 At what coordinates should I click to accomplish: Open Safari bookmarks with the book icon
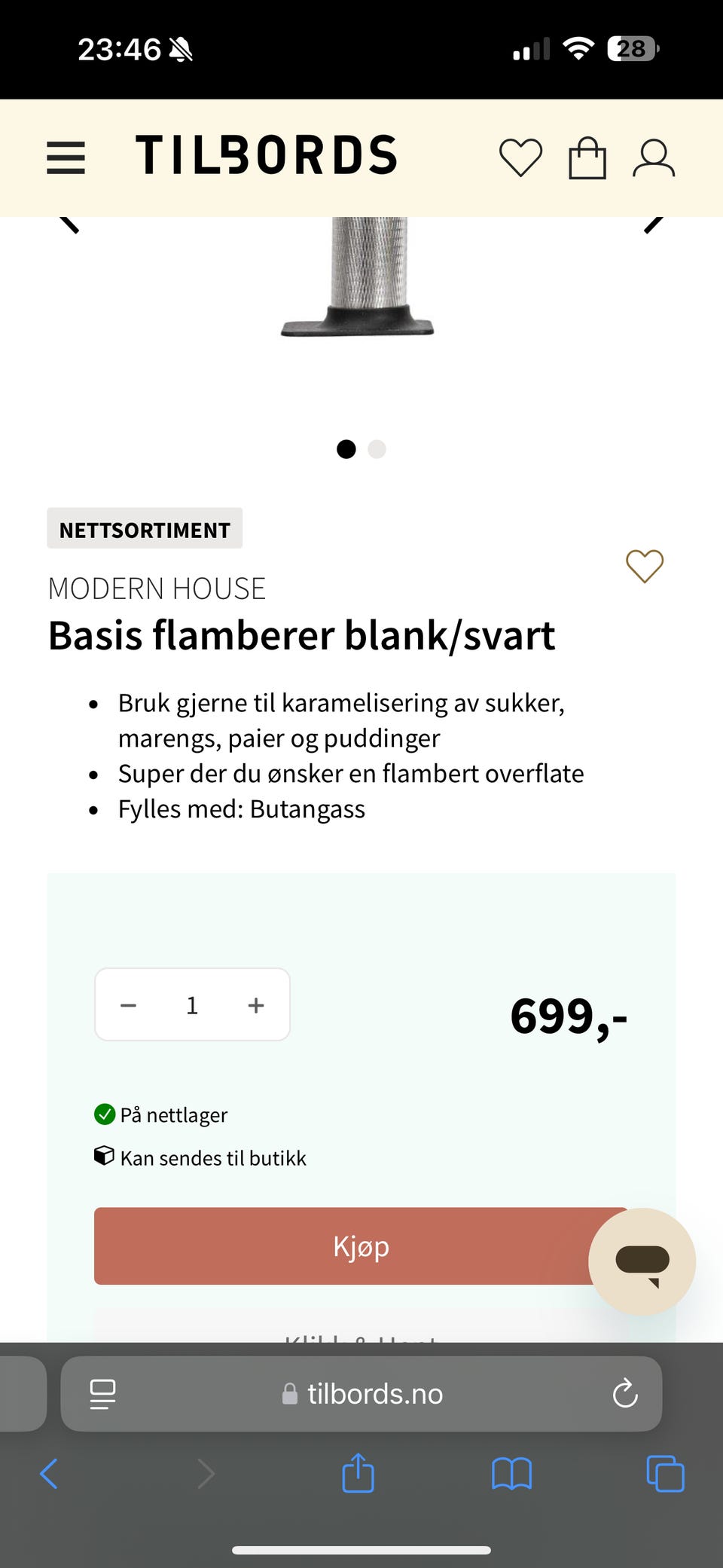511,1474
